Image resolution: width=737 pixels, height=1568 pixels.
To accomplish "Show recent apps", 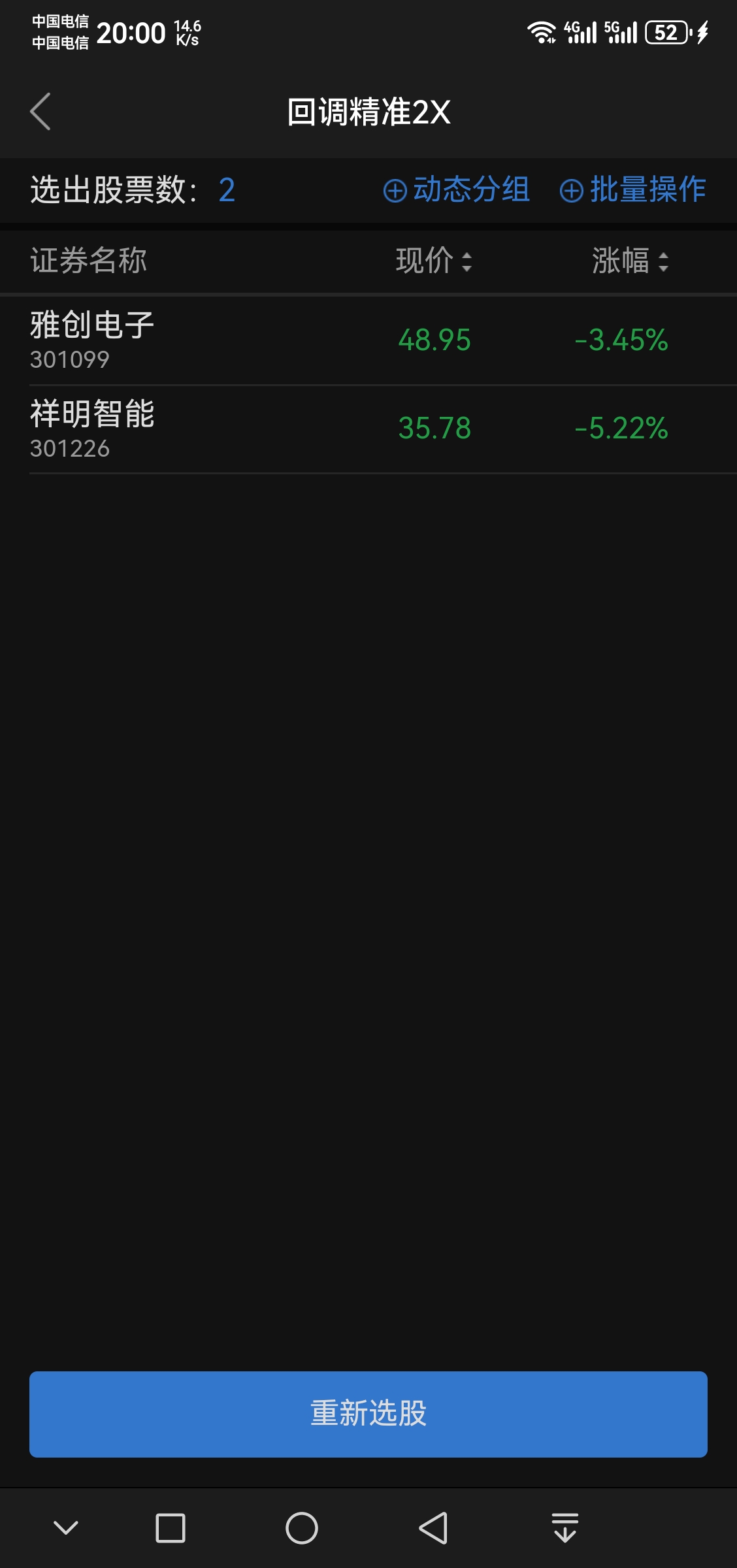I will coord(171,1528).
